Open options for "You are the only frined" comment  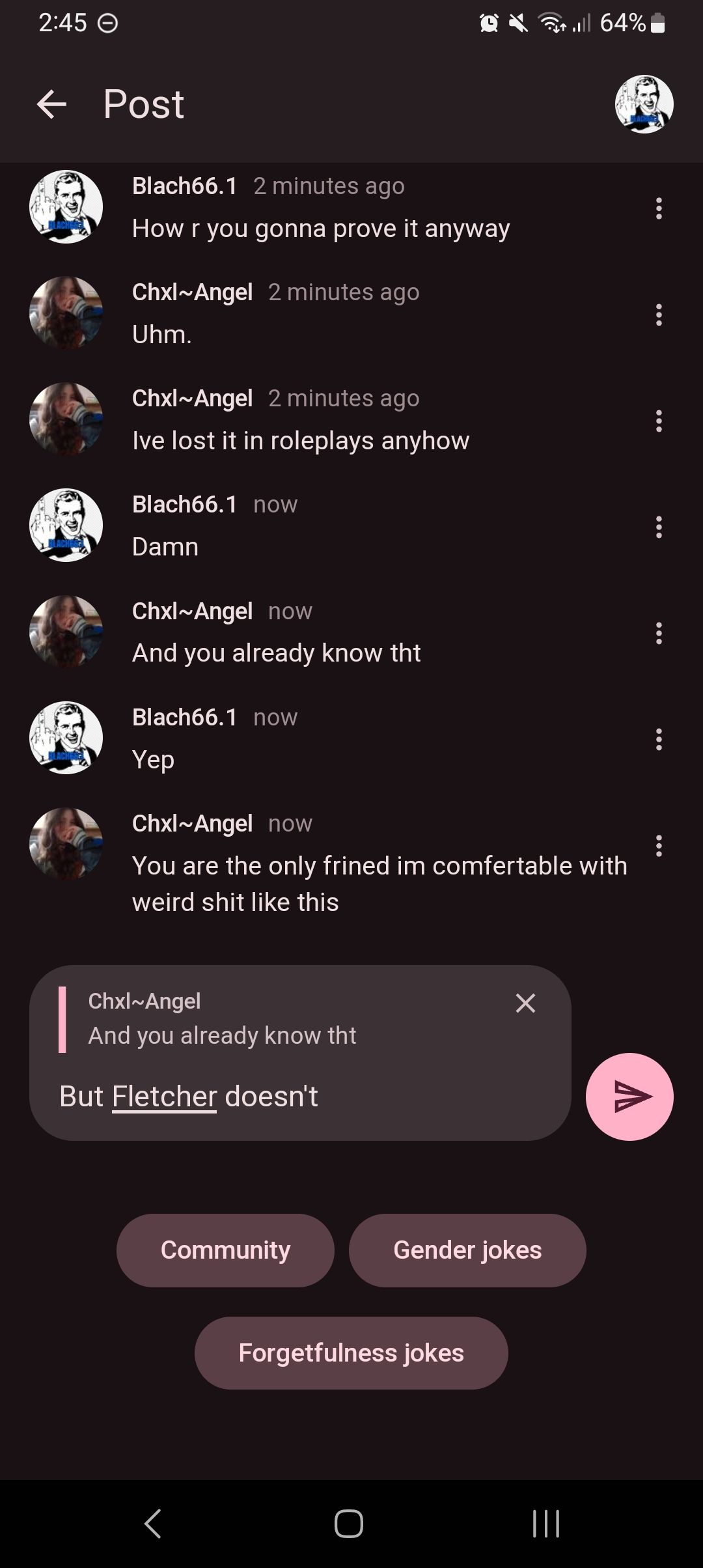click(x=659, y=846)
